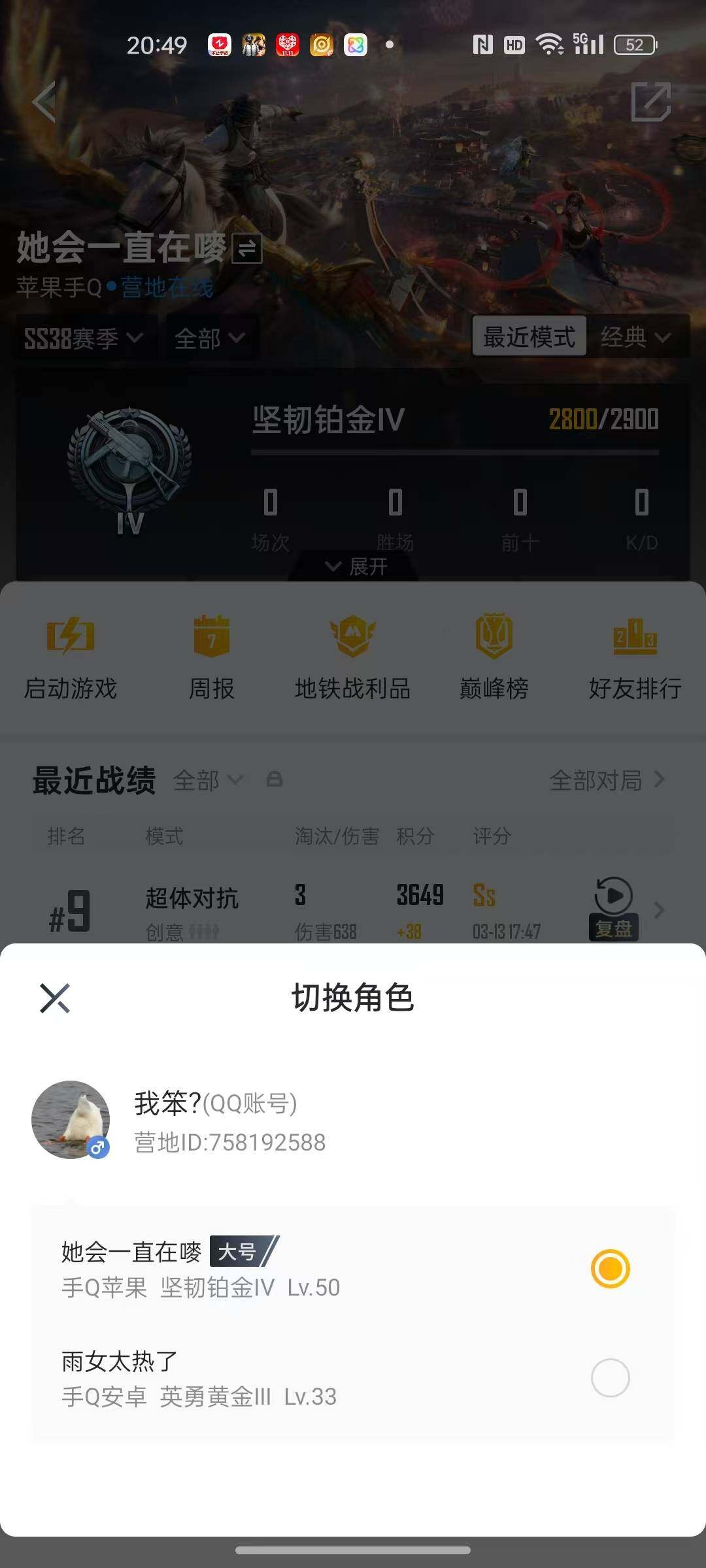Screen dimensions: 706x1568
Task: Toggle back arrow at top-left of banner
Action: click(44, 101)
